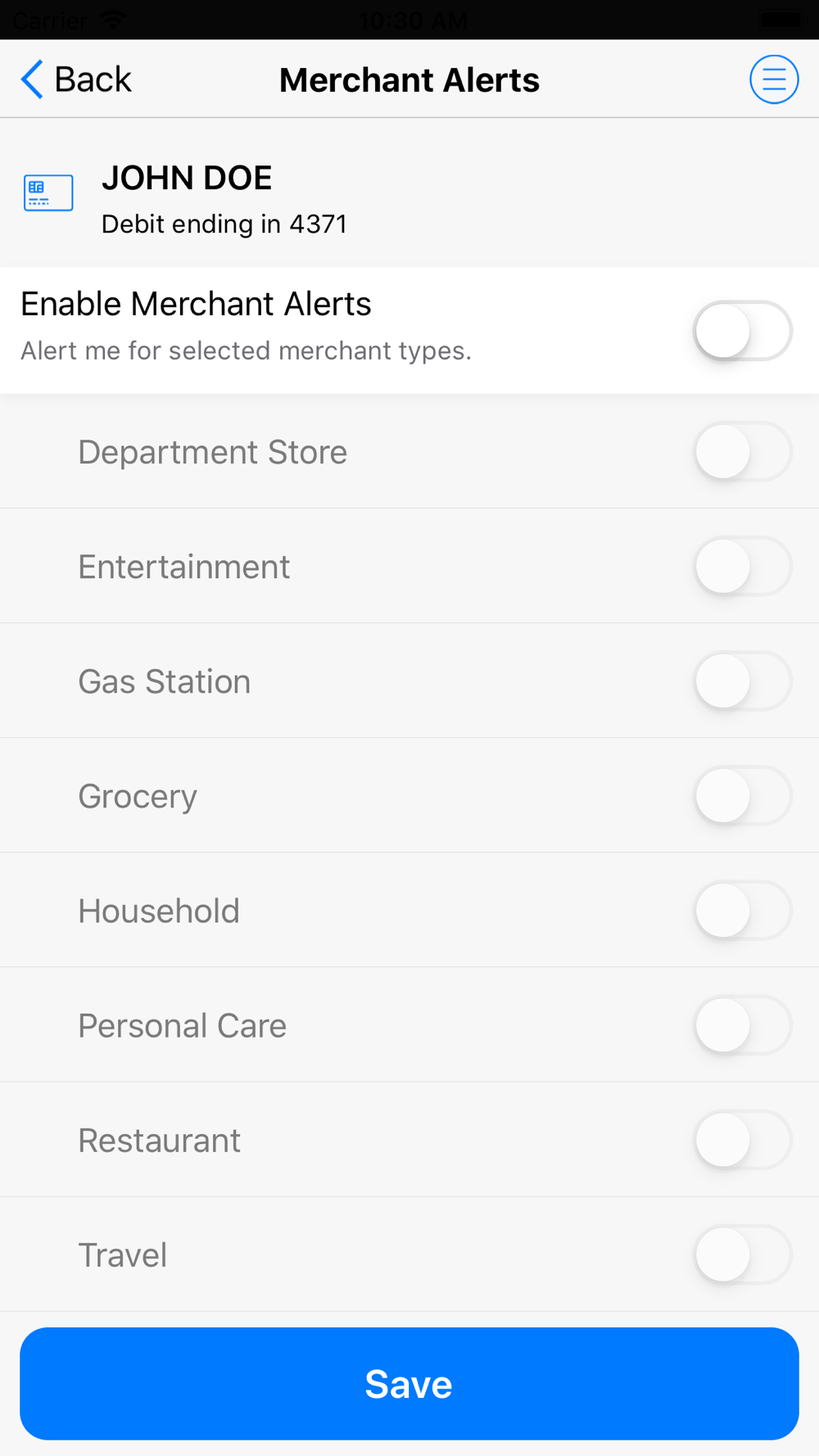The image size is (819, 1456).
Task: Open the menu icon in top bar
Action: click(x=774, y=79)
